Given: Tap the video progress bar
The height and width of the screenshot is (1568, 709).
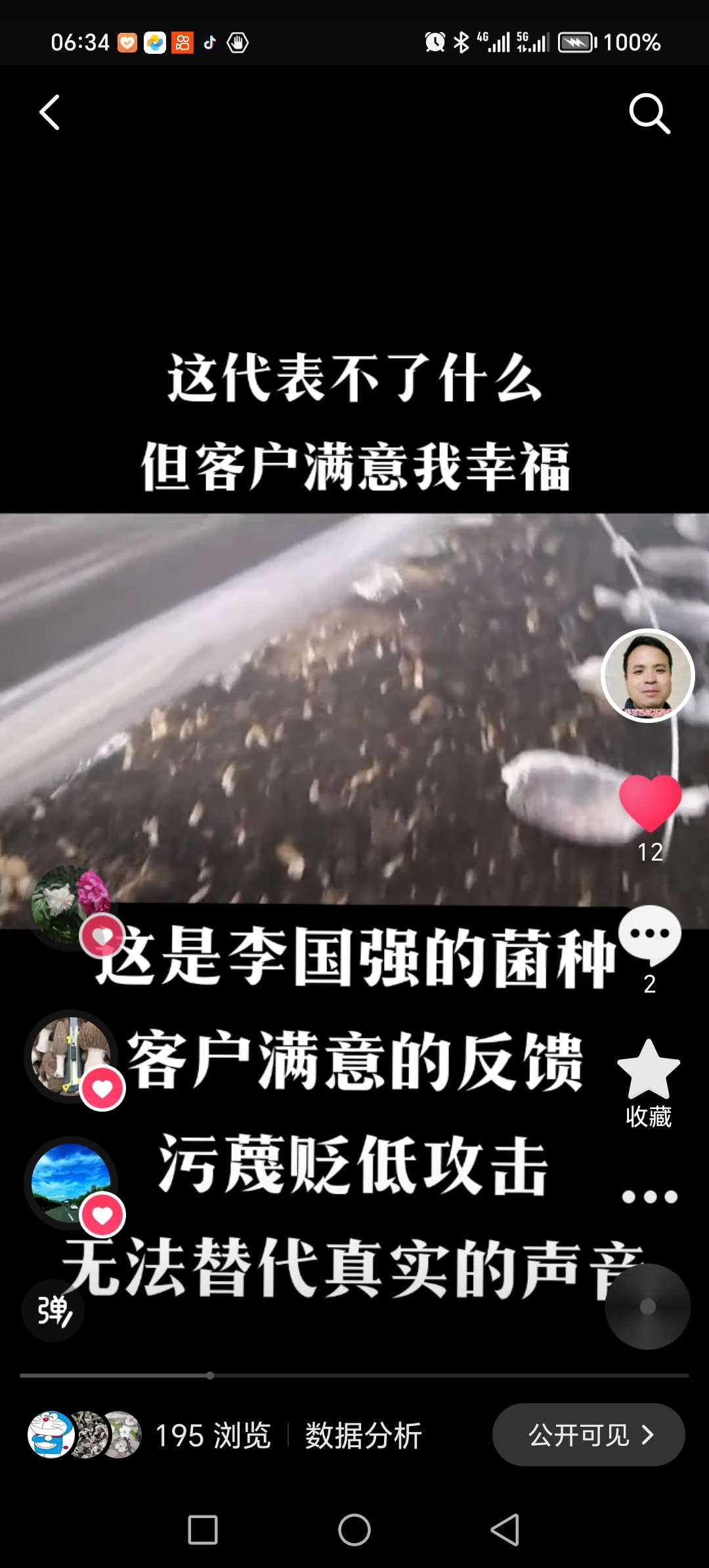Looking at the screenshot, I should coord(354,1375).
